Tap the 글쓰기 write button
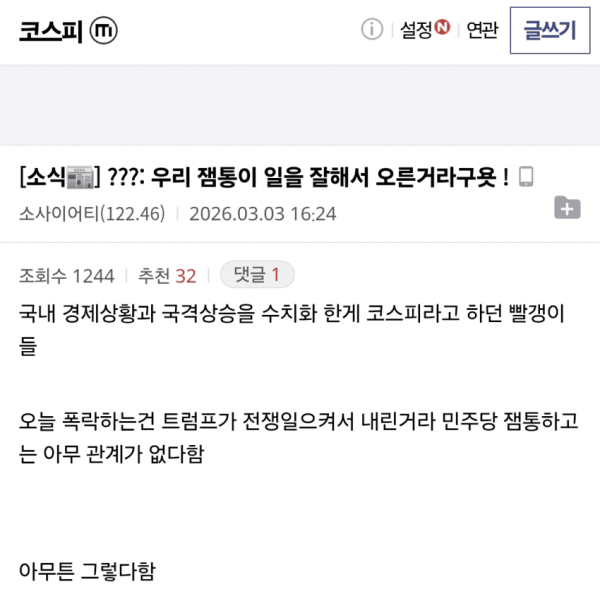This screenshot has width=600, height=594. (550, 30)
